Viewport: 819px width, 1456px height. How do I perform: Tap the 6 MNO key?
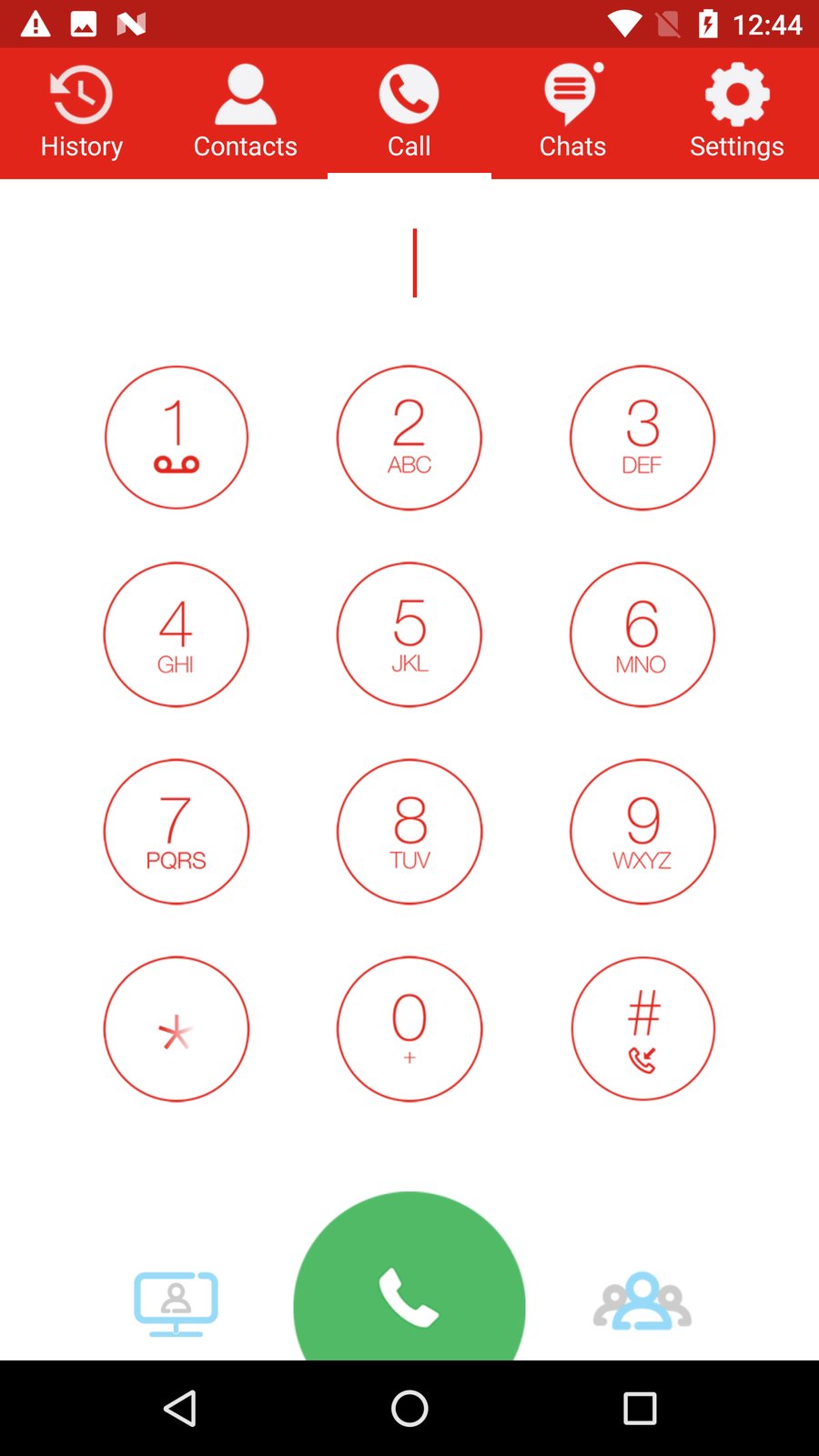(642, 634)
